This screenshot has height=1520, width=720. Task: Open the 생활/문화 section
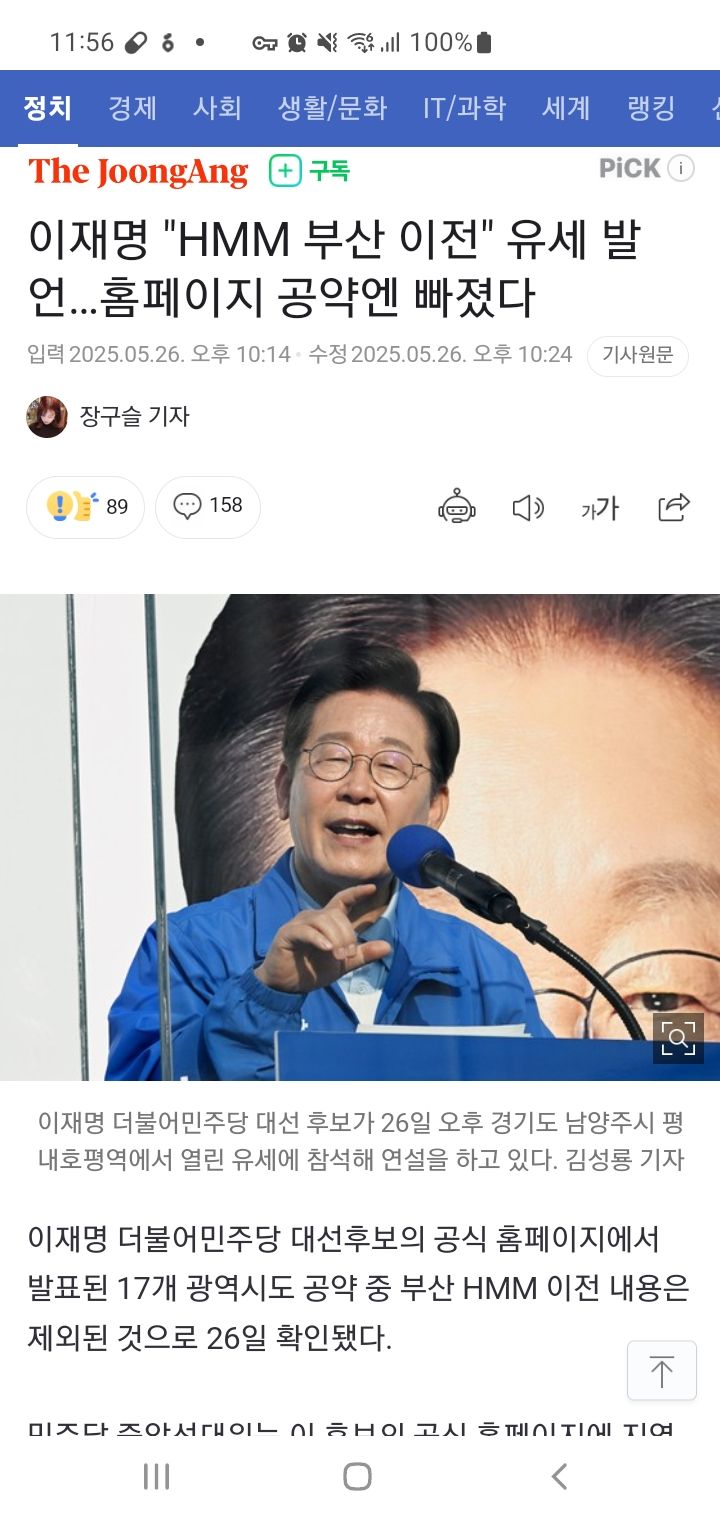332,108
